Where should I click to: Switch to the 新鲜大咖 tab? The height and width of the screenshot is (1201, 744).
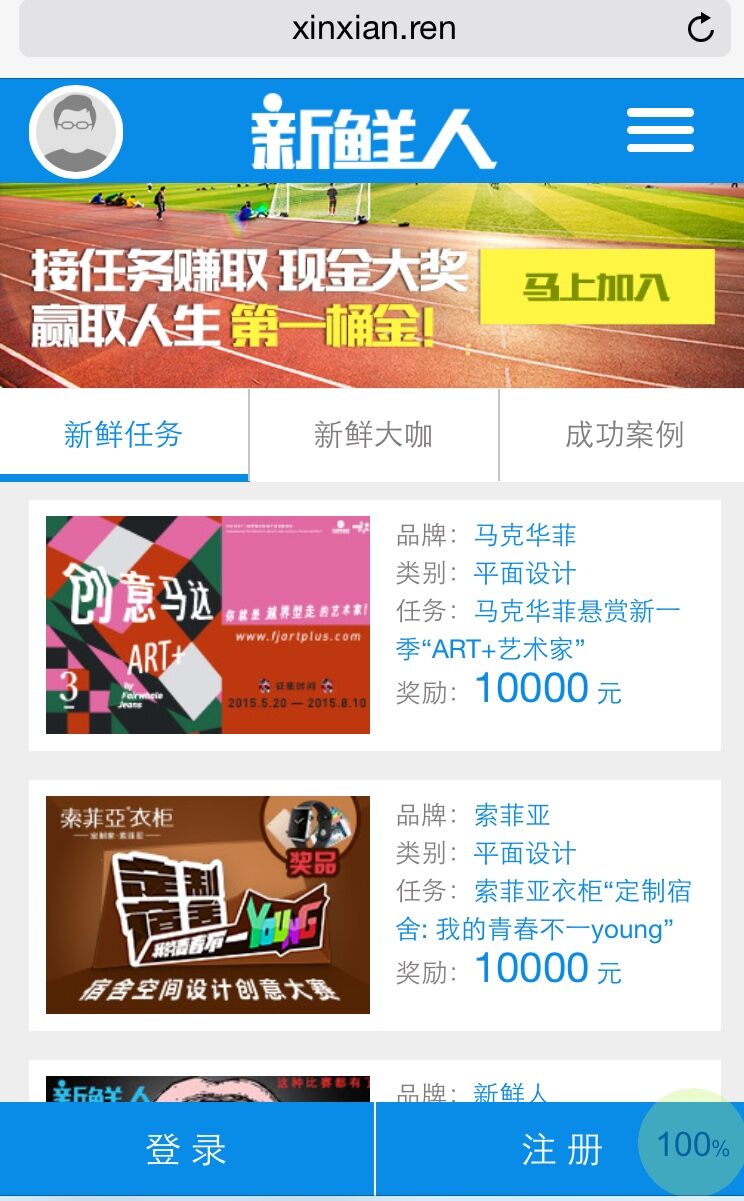373,435
